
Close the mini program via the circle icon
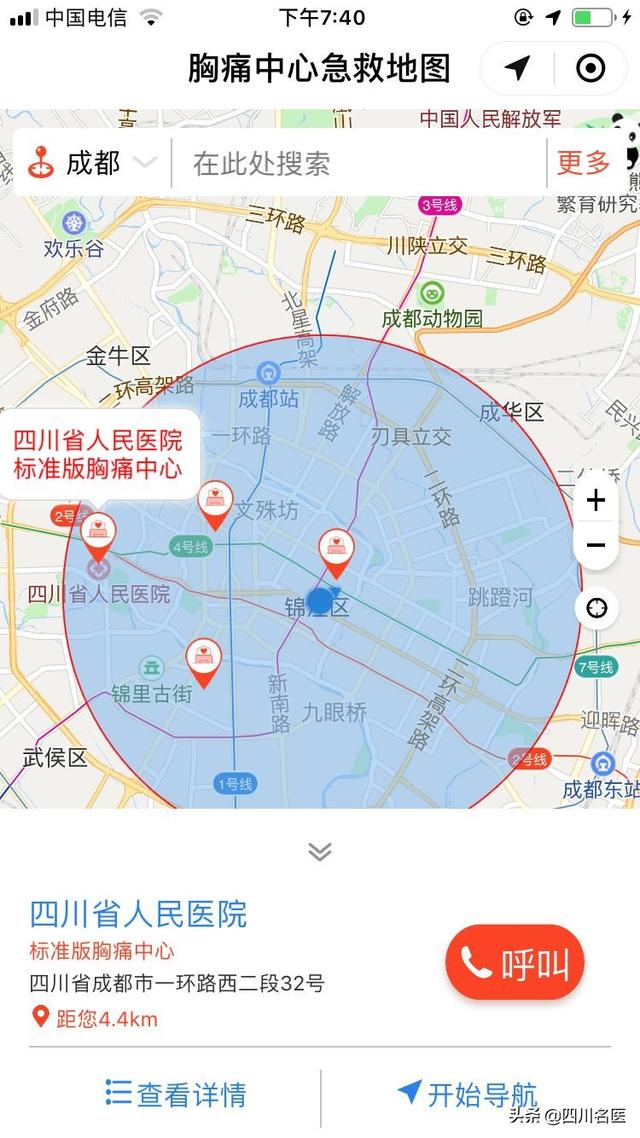click(591, 68)
